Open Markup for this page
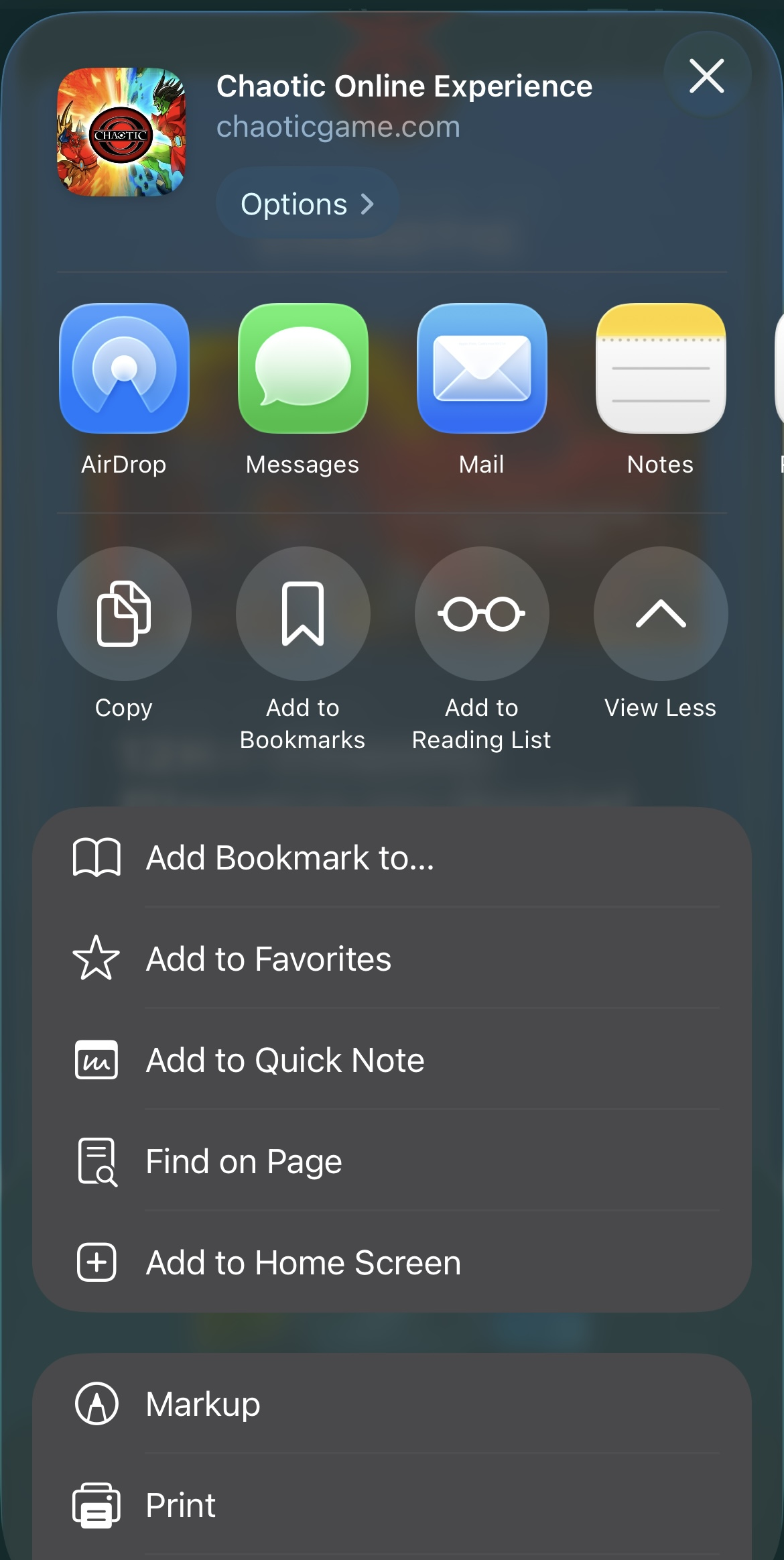784x1560 pixels. (x=392, y=1404)
